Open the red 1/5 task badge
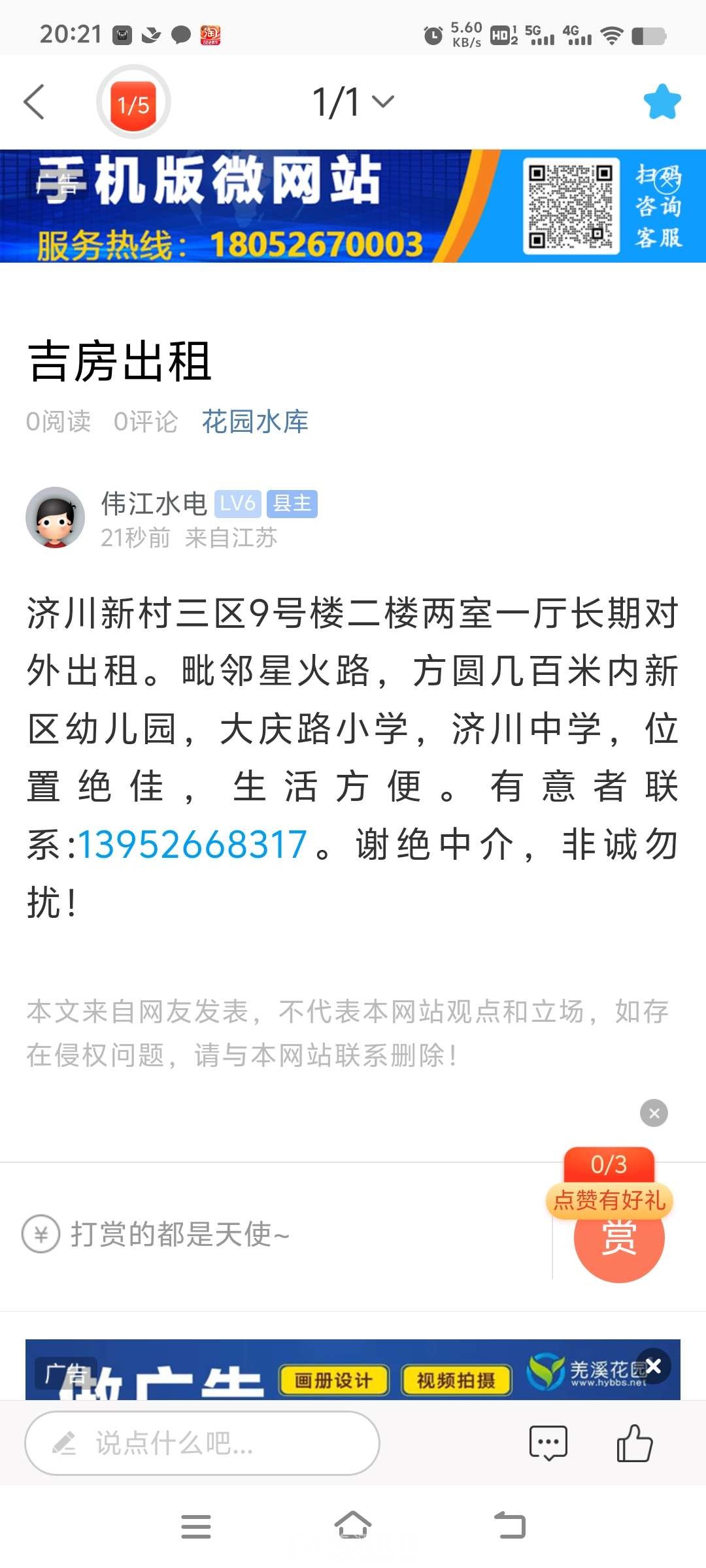This screenshot has height=1568, width=706. click(133, 103)
